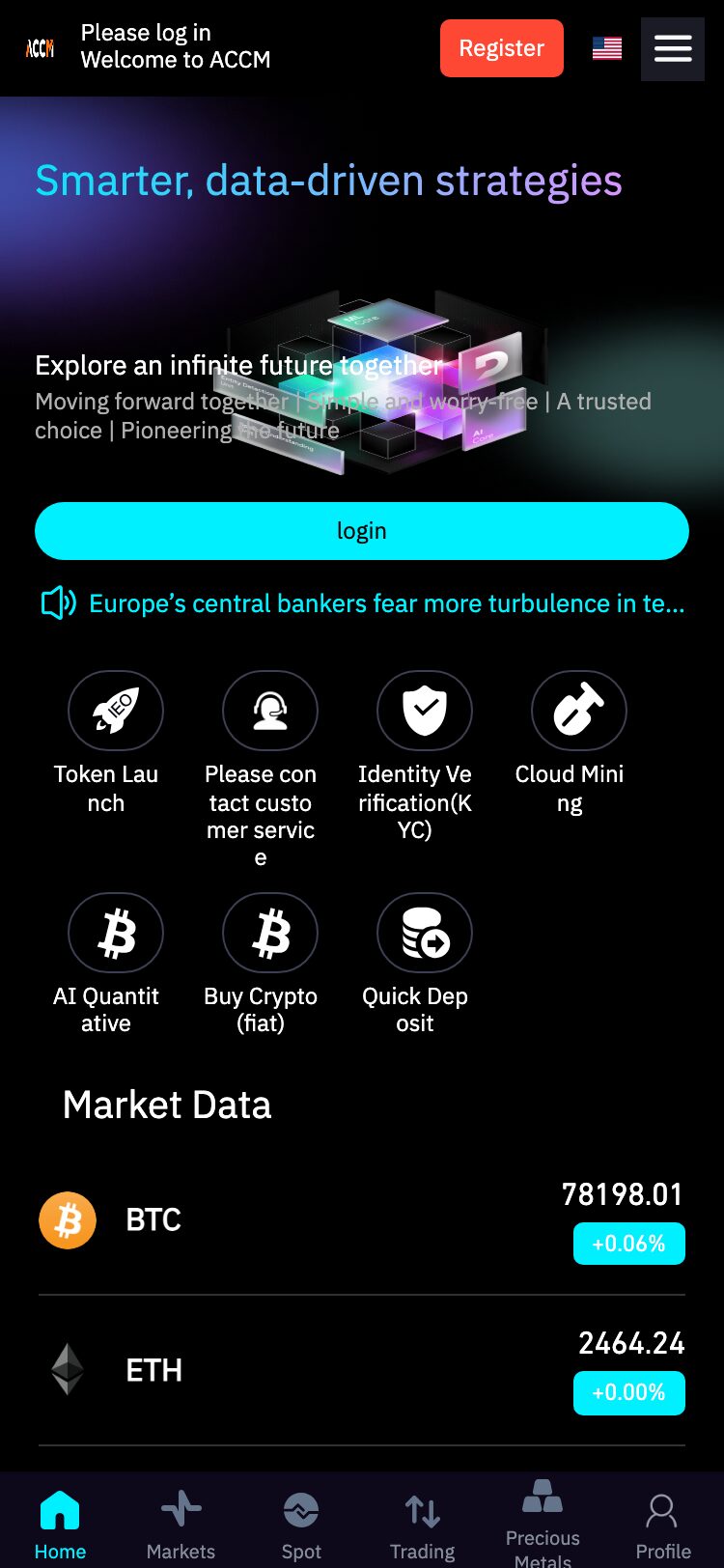This screenshot has width=724, height=1568.
Task: Tap the red Register button
Action: (x=501, y=48)
